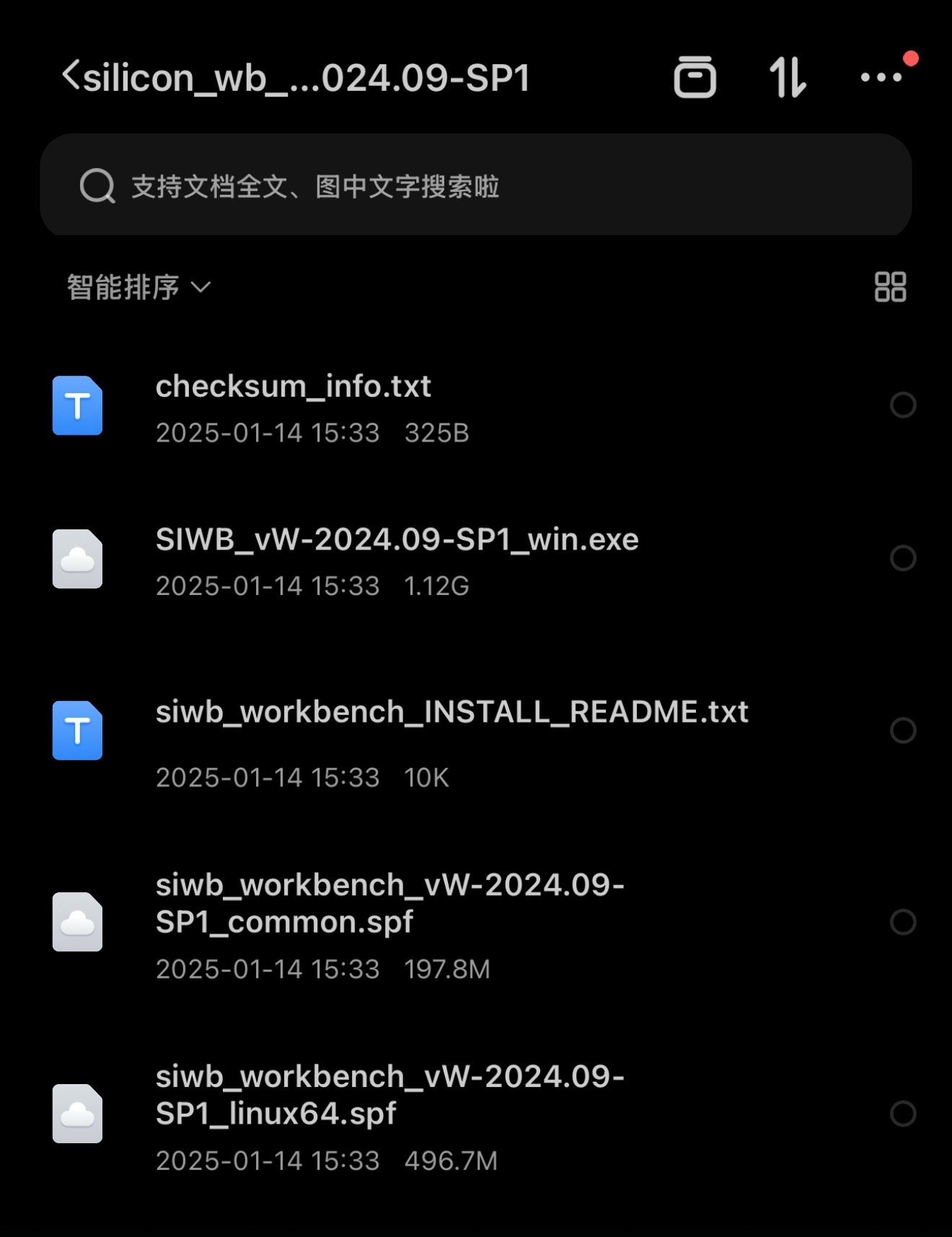The width and height of the screenshot is (952, 1237).
Task: Switch to grid view layout
Action: (x=890, y=287)
